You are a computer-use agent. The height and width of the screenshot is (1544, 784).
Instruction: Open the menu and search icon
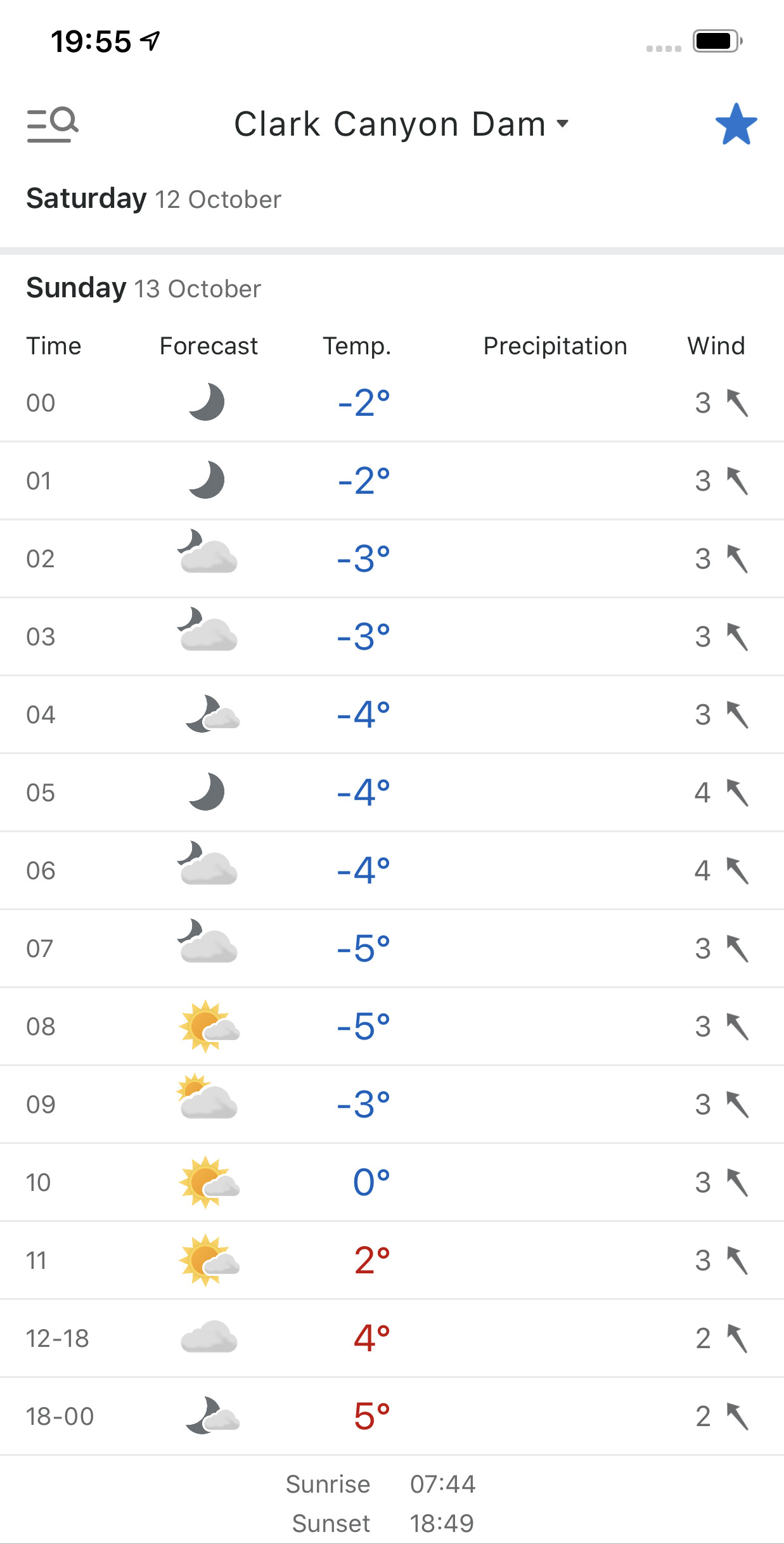pos(53,124)
